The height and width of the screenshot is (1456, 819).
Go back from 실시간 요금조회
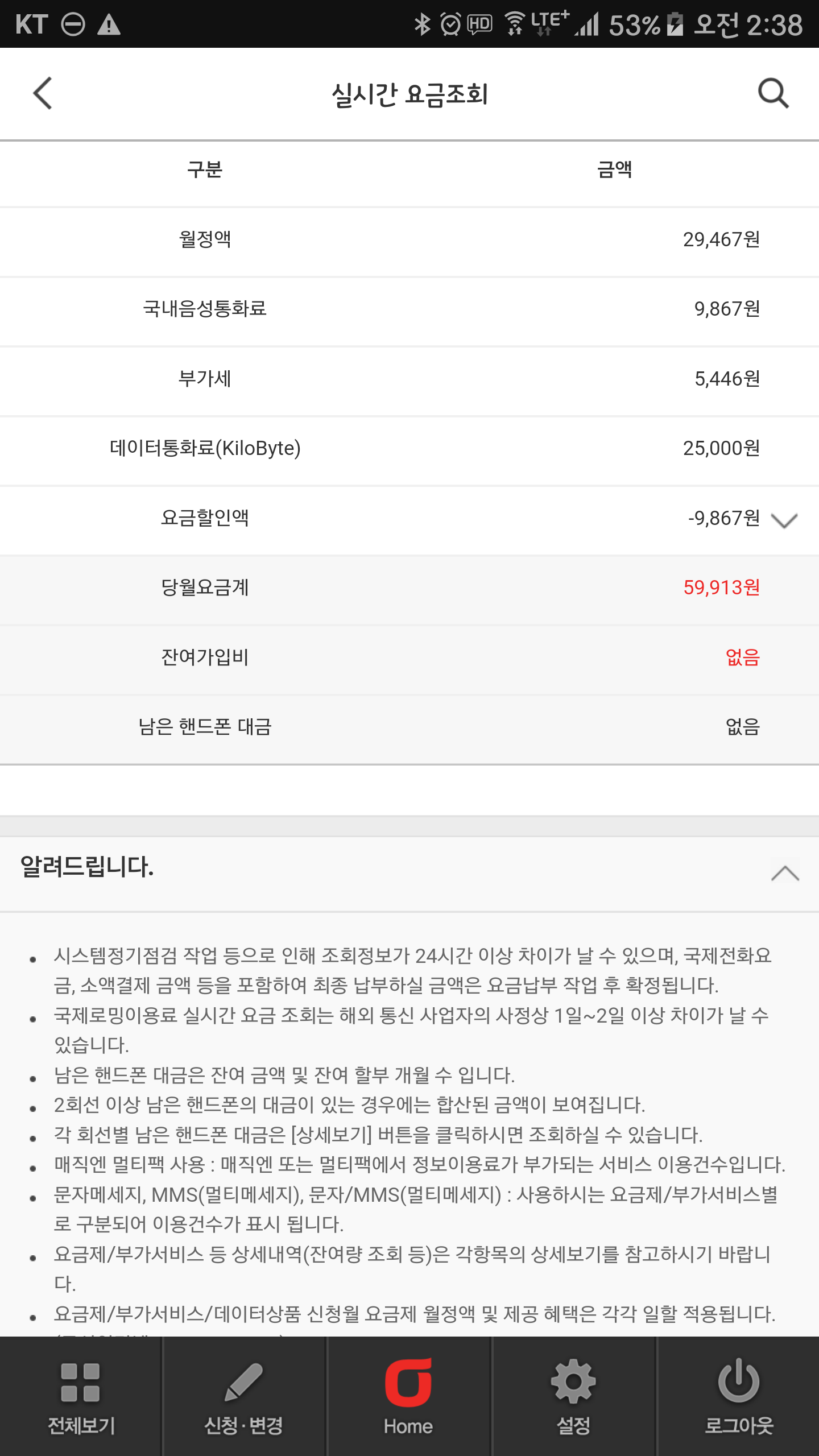click(43, 93)
